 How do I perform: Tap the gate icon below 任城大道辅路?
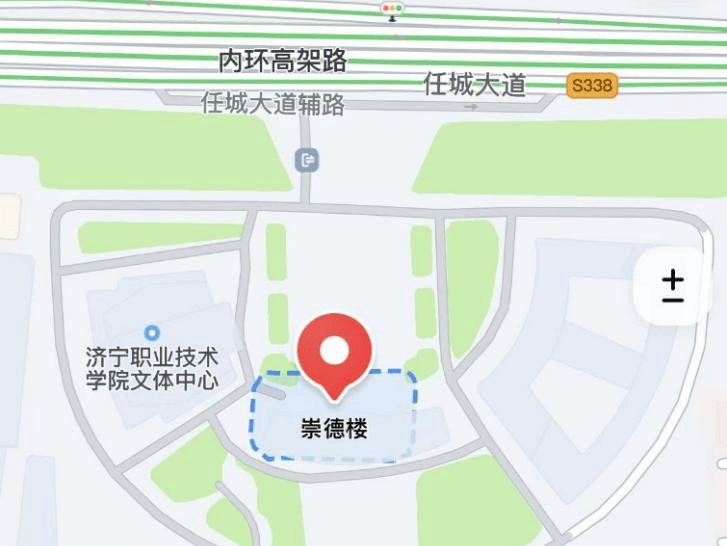(x=307, y=160)
